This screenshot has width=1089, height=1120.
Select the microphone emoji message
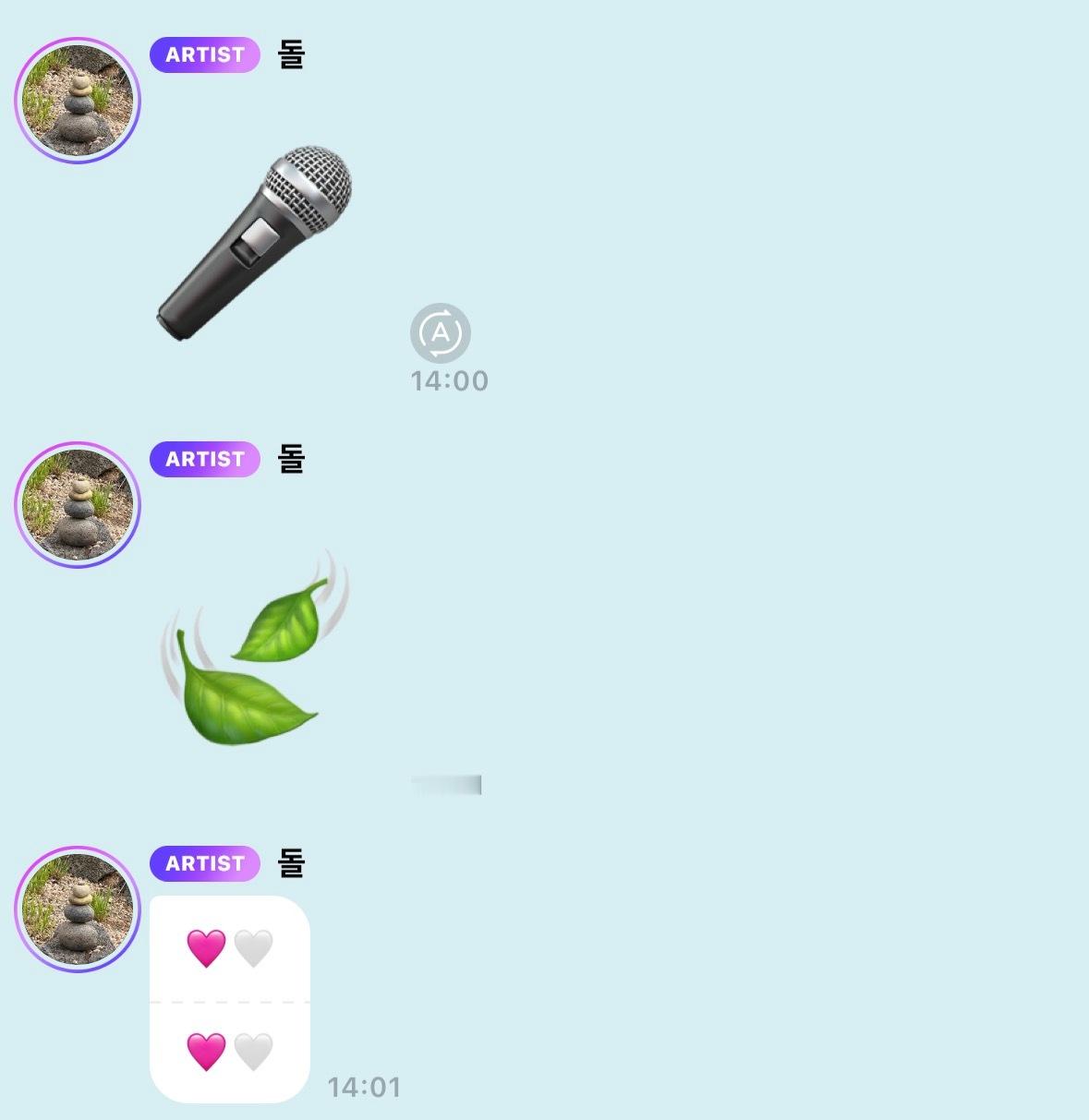coord(259,240)
